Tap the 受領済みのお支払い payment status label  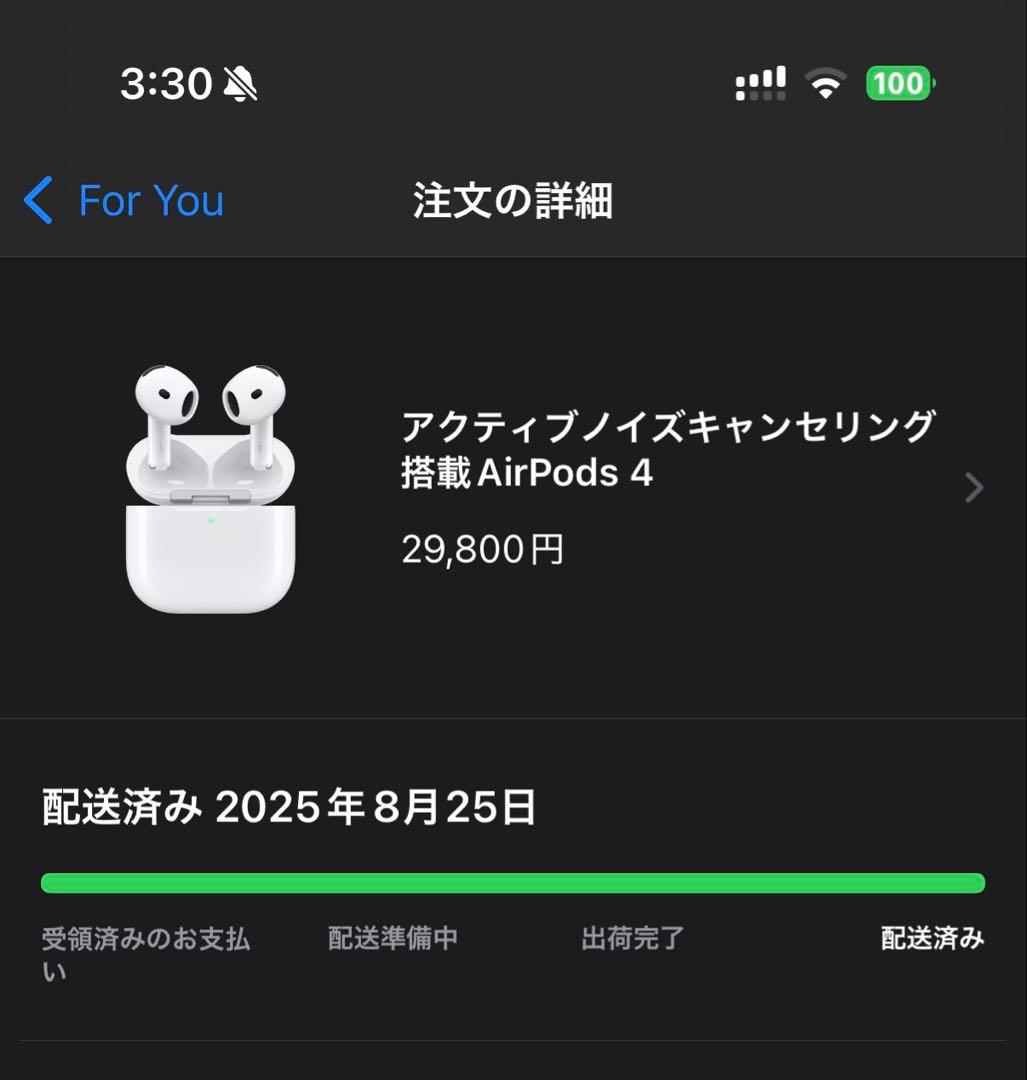click(x=146, y=951)
